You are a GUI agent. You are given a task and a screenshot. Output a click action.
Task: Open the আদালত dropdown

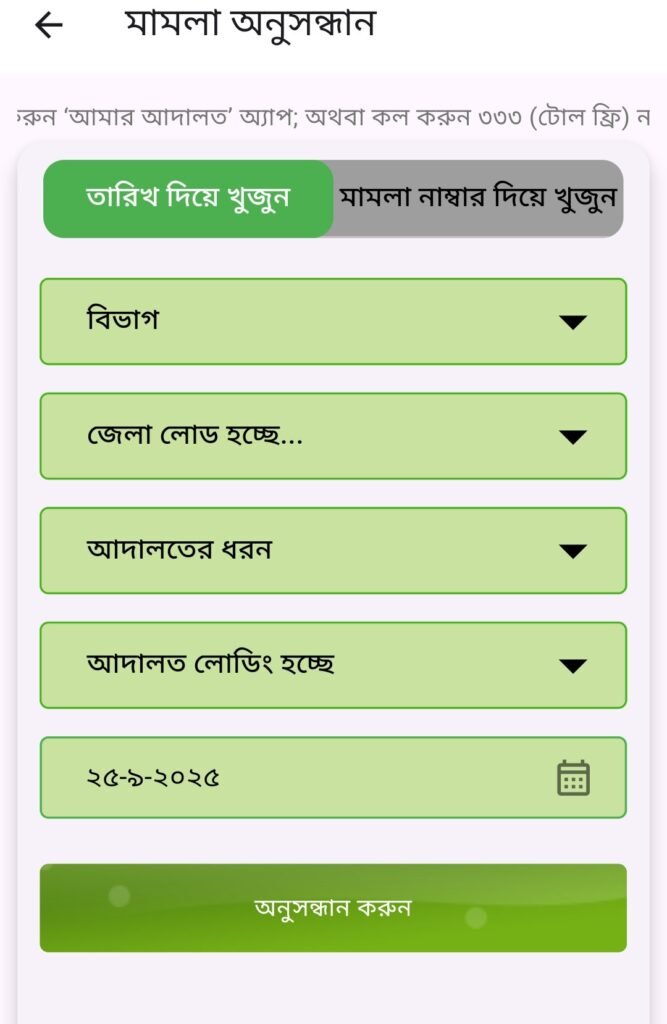tap(333, 665)
